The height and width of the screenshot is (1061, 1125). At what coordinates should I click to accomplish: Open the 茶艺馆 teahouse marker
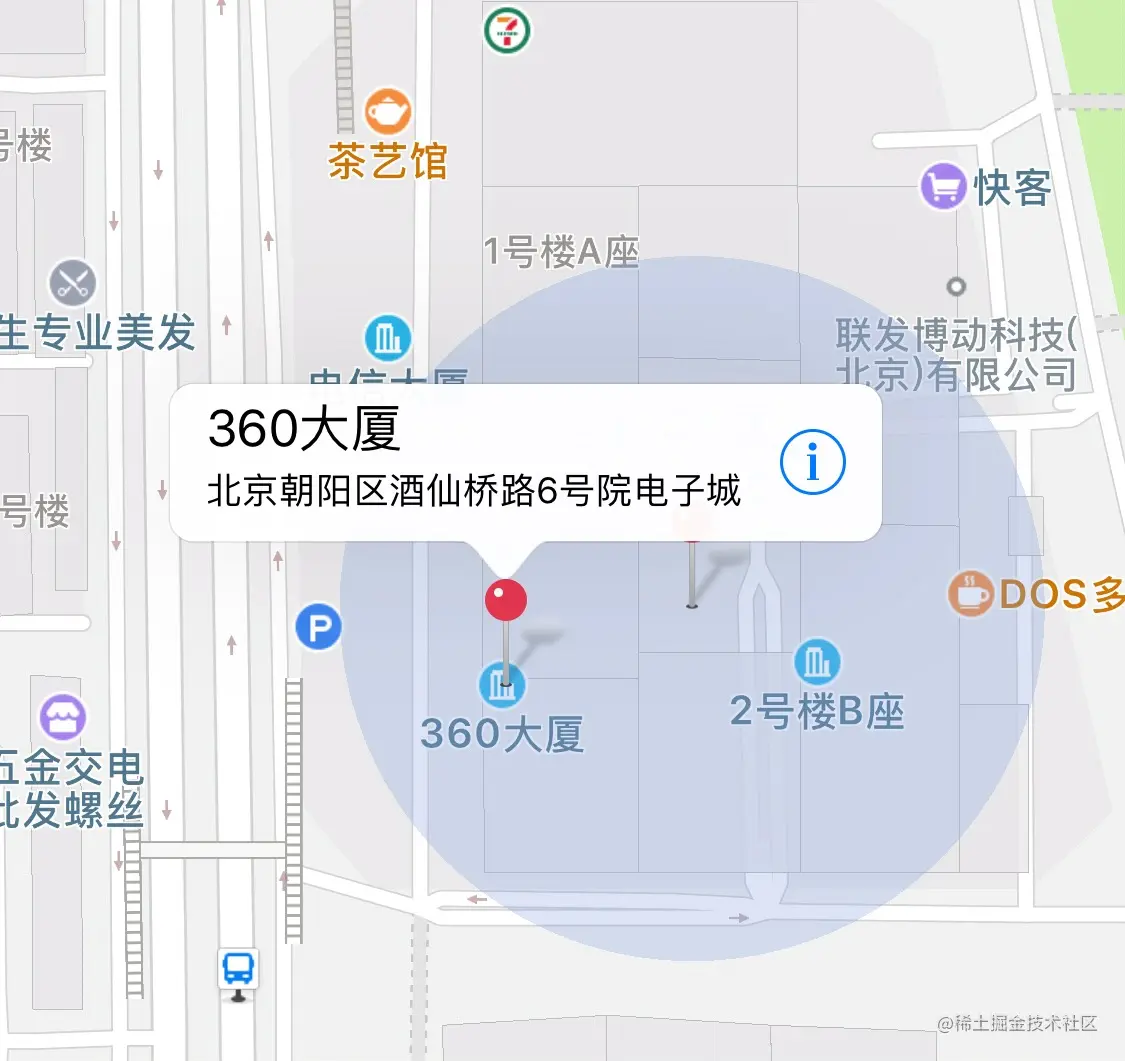click(x=387, y=111)
